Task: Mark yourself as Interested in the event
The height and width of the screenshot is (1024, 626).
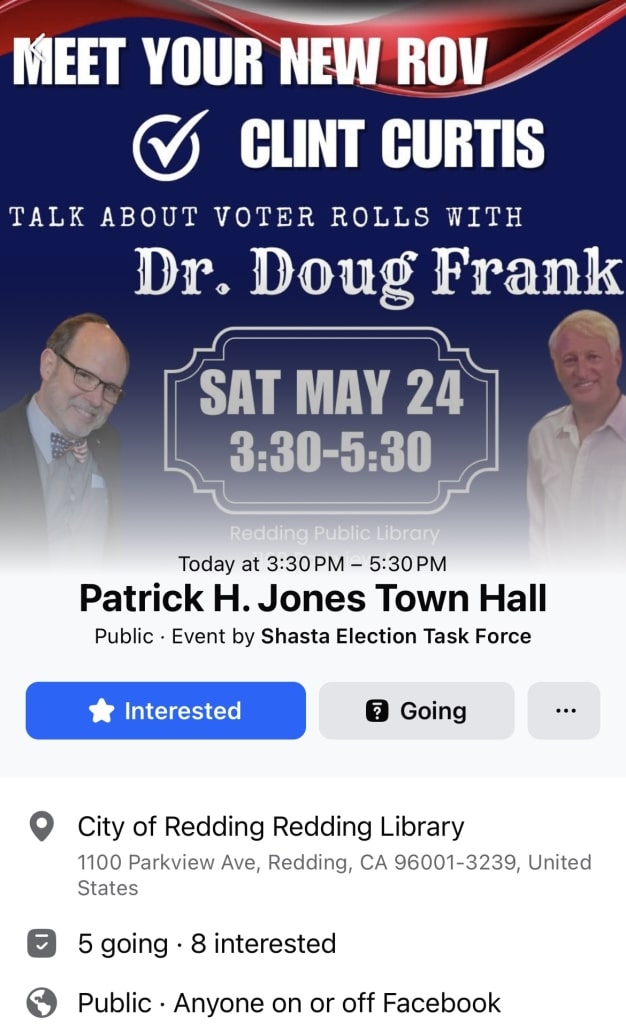Action: [x=165, y=711]
